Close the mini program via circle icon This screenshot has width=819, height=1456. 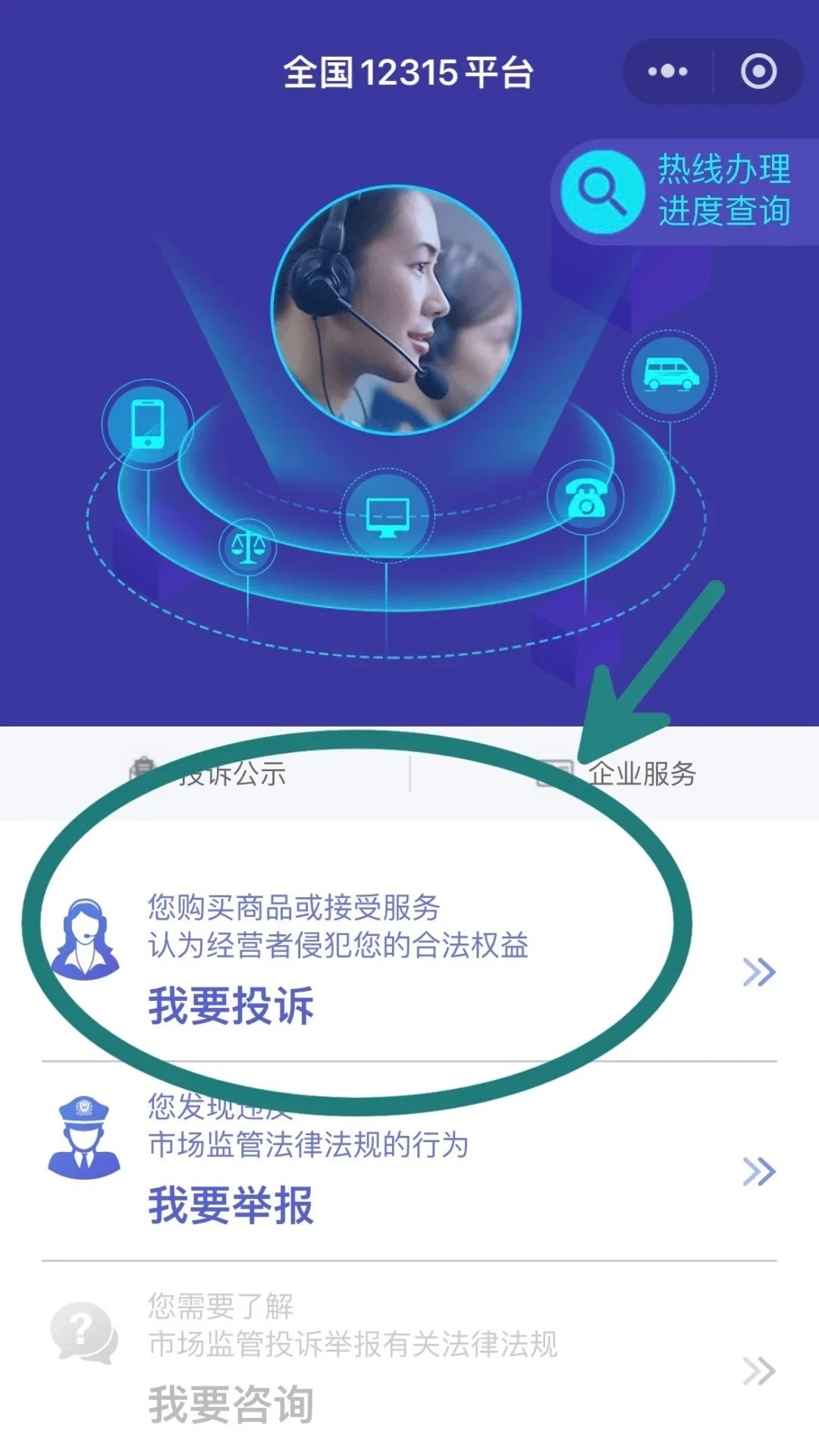[758, 72]
